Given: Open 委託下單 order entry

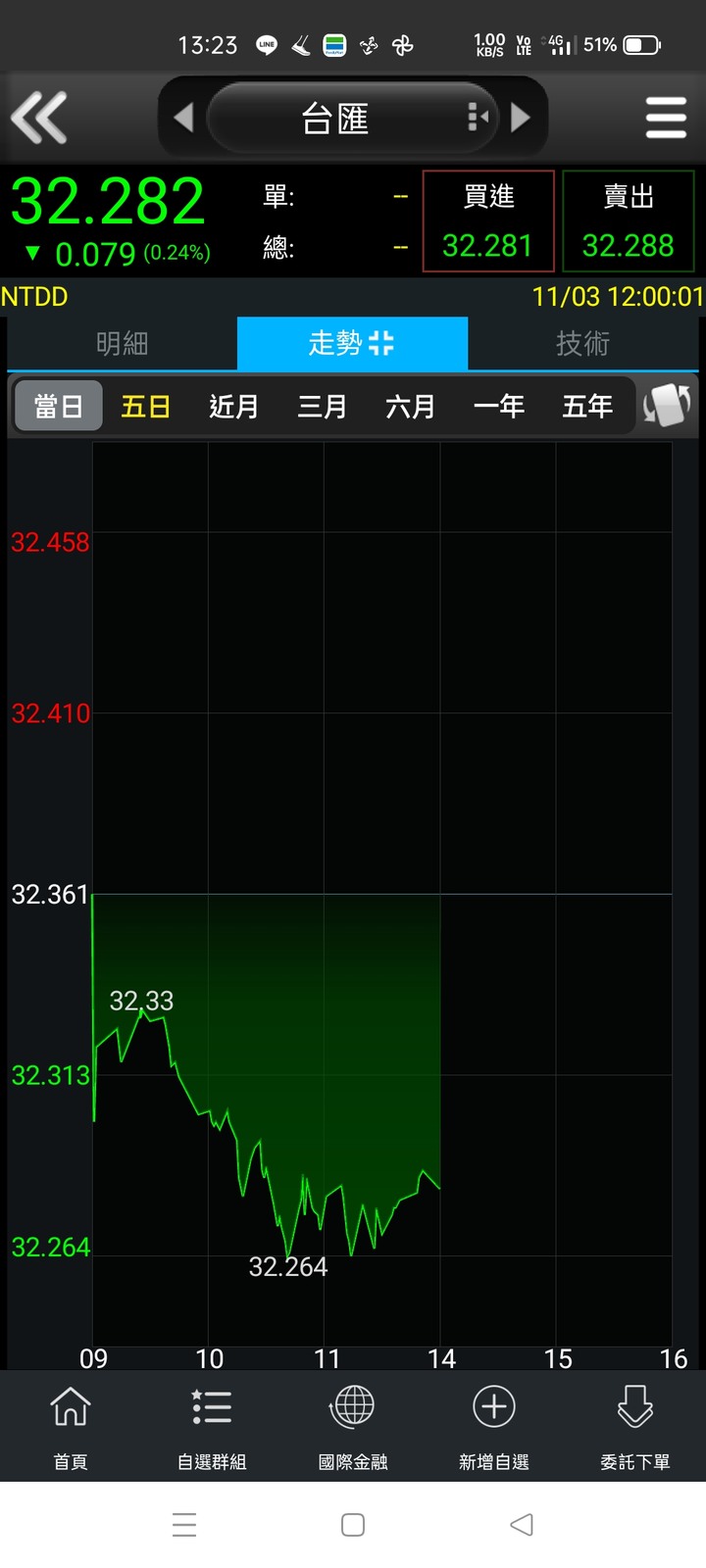Looking at the screenshot, I should tap(635, 1427).
